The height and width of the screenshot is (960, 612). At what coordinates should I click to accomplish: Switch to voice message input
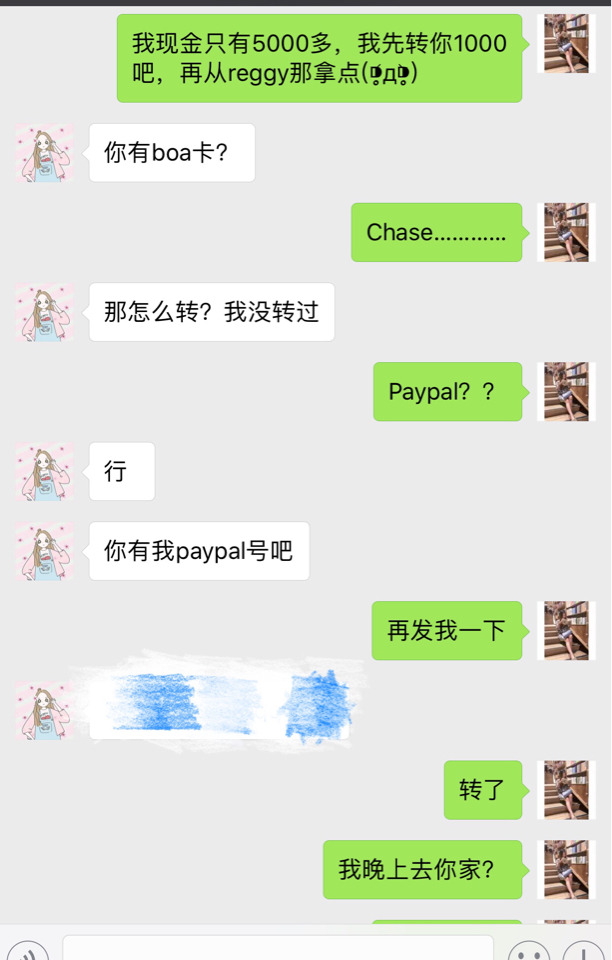tap(28, 952)
